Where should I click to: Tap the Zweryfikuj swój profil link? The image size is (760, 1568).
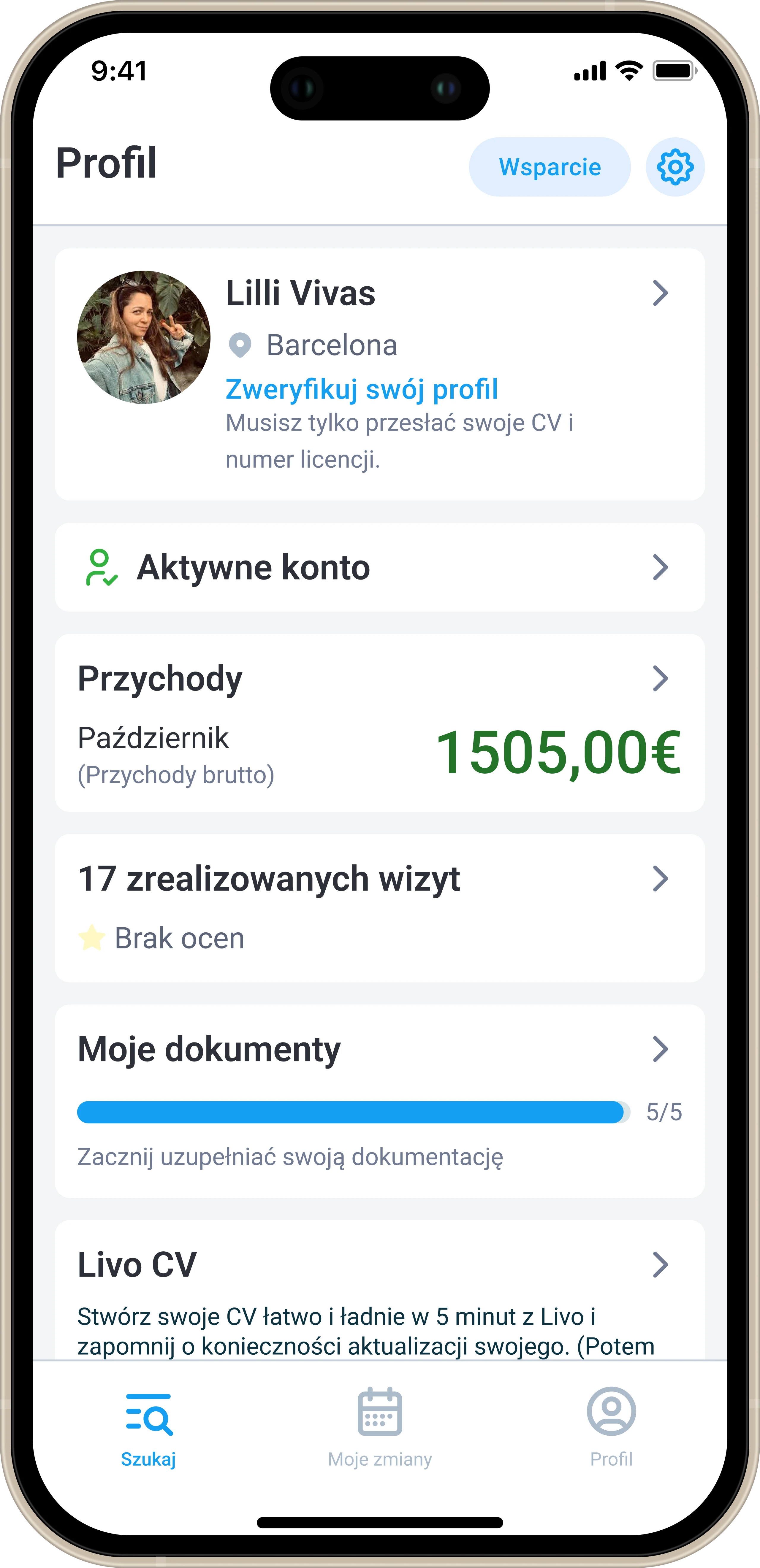coord(362,390)
